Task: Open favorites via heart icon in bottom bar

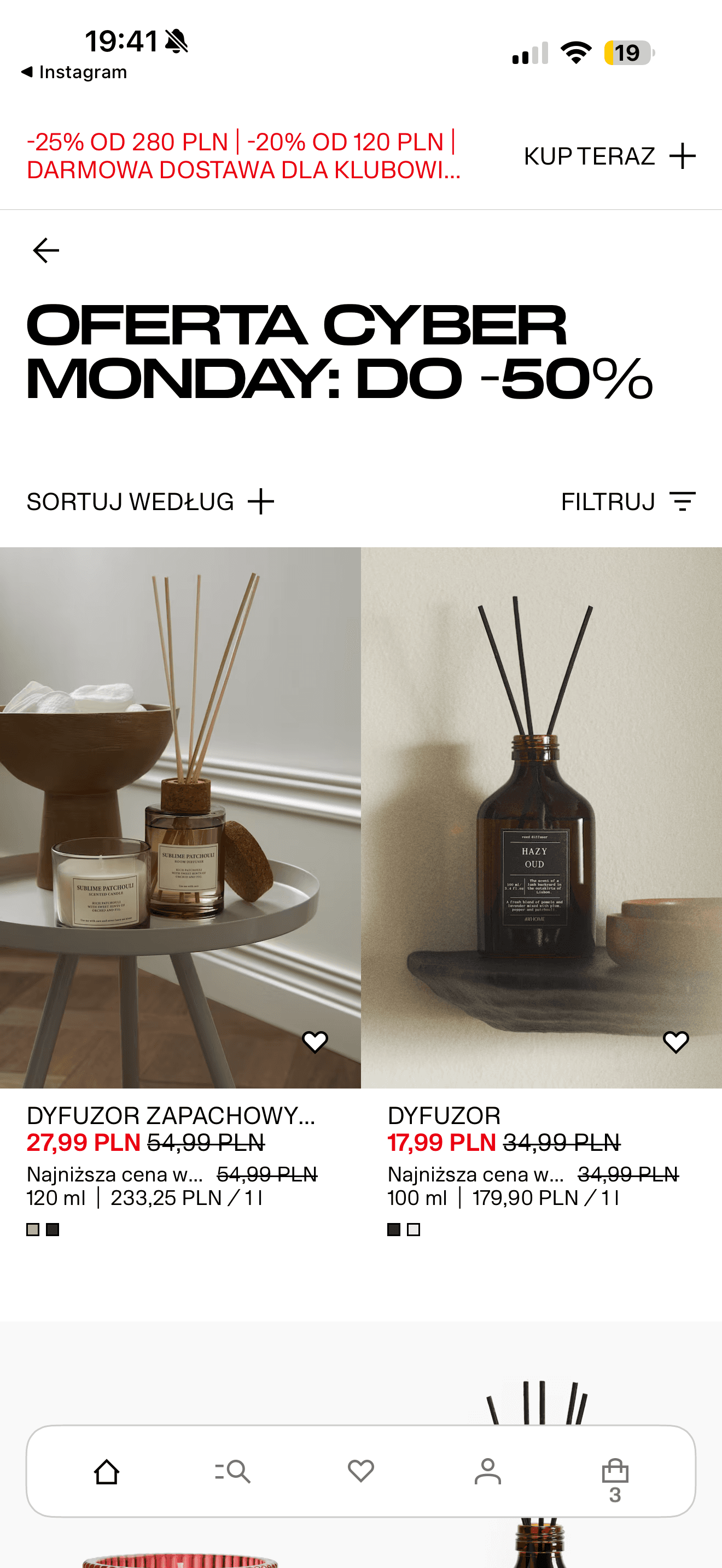Action: point(361,1473)
